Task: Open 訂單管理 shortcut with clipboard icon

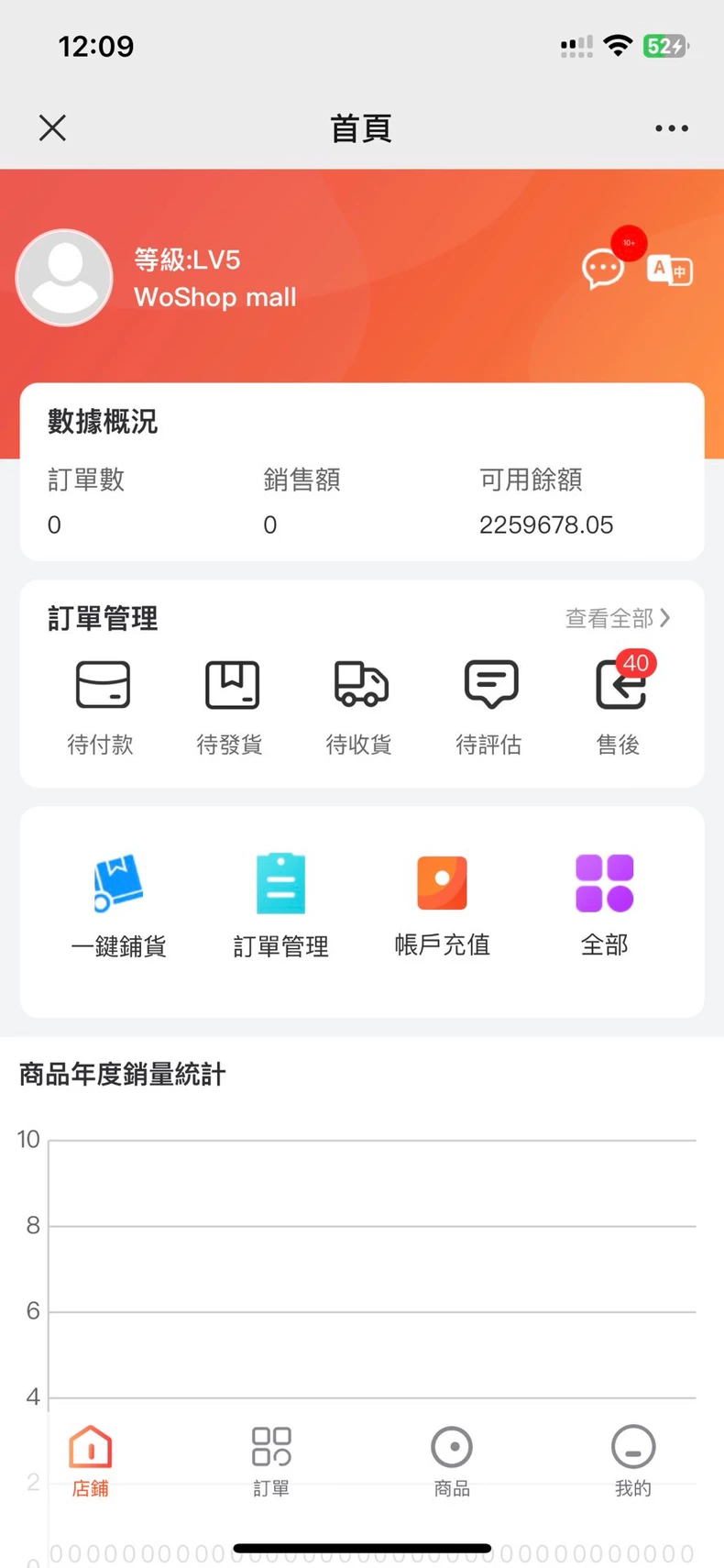Action: pyautogui.click(x=280, y=906)
